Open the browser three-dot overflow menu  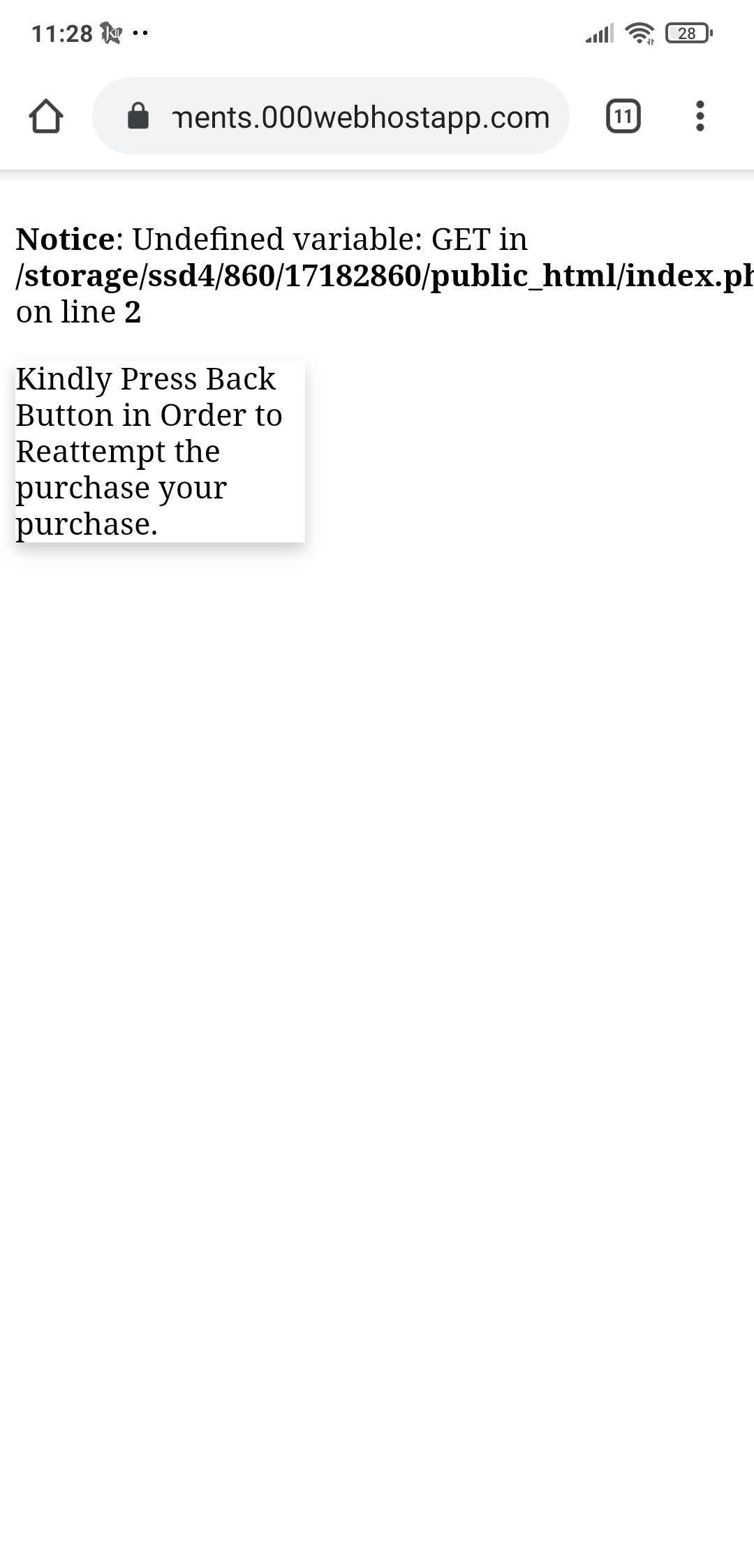[700, 116]
